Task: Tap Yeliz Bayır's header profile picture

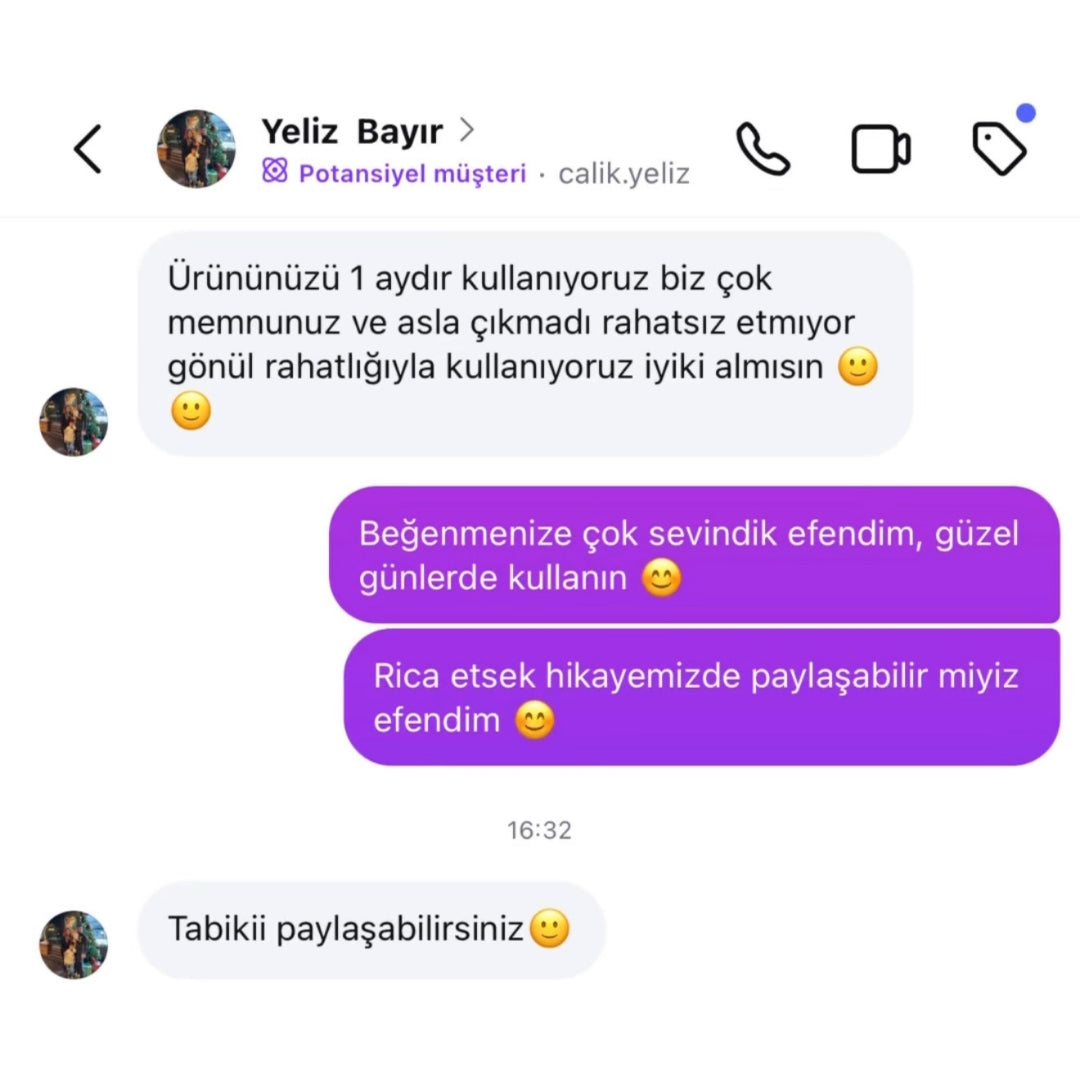Action: coord(196,150)
